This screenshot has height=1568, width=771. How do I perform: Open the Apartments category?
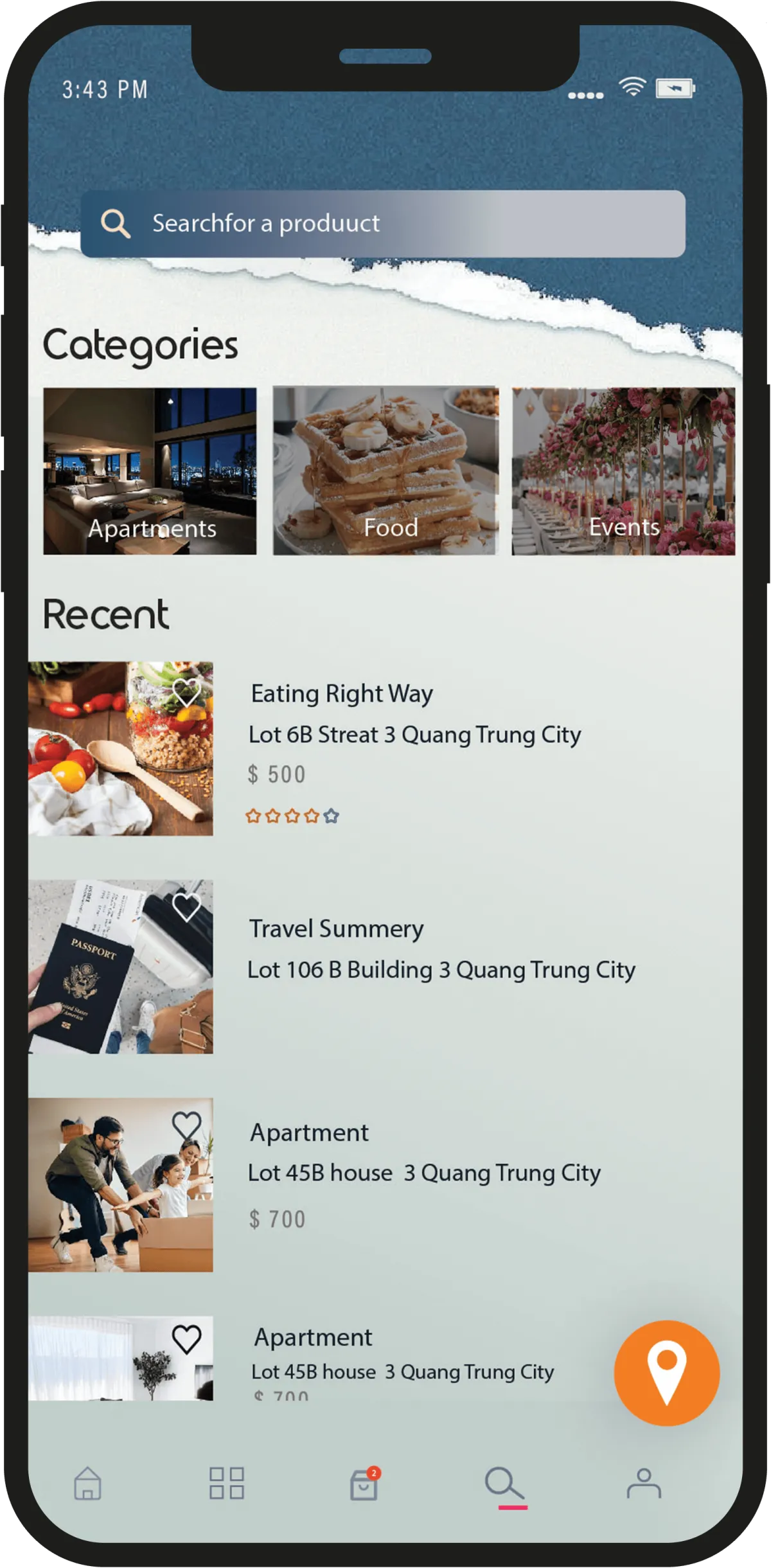[x=150, y=470]
